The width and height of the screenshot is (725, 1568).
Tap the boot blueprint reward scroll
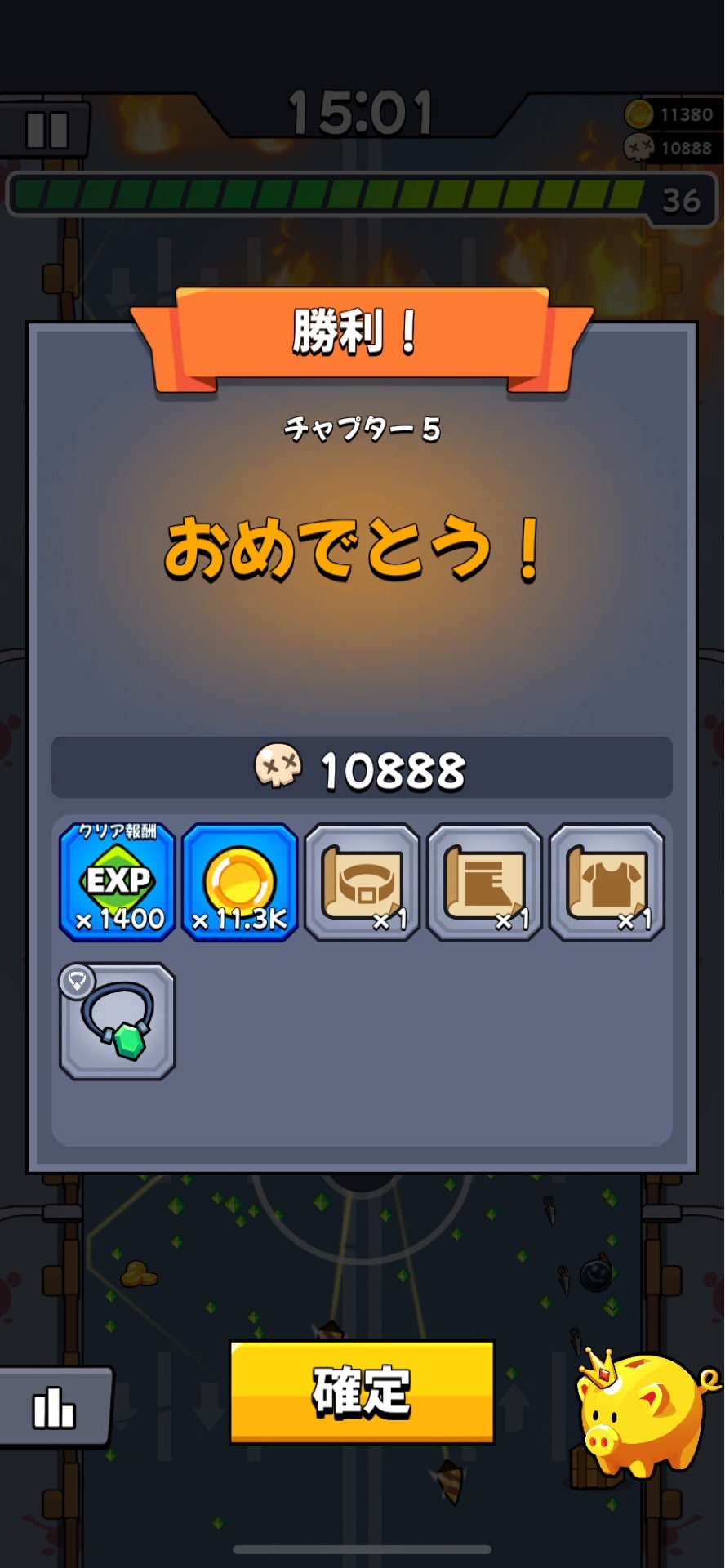coord(485,884)
